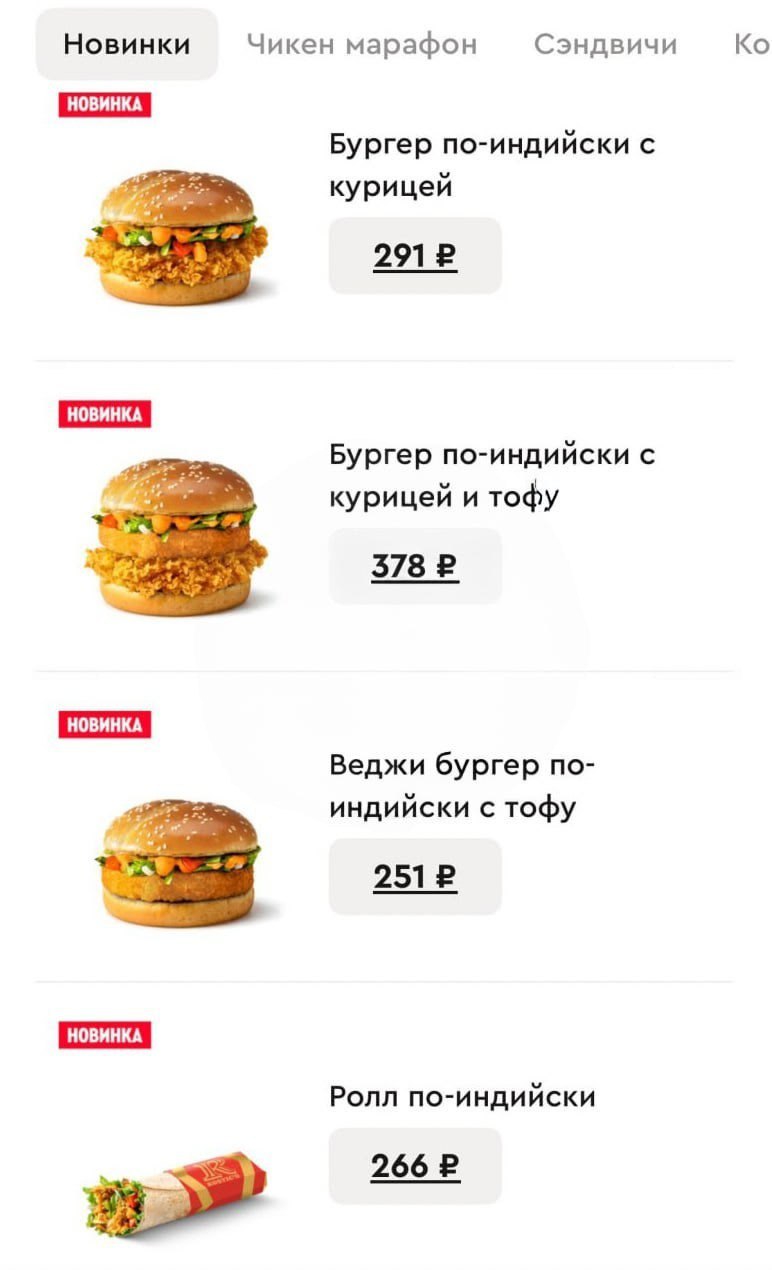Tap the 251 ₽ veggie burger button
Image resolution: width=772 pixels, height=1270 pixels.
tap(415, 876)
